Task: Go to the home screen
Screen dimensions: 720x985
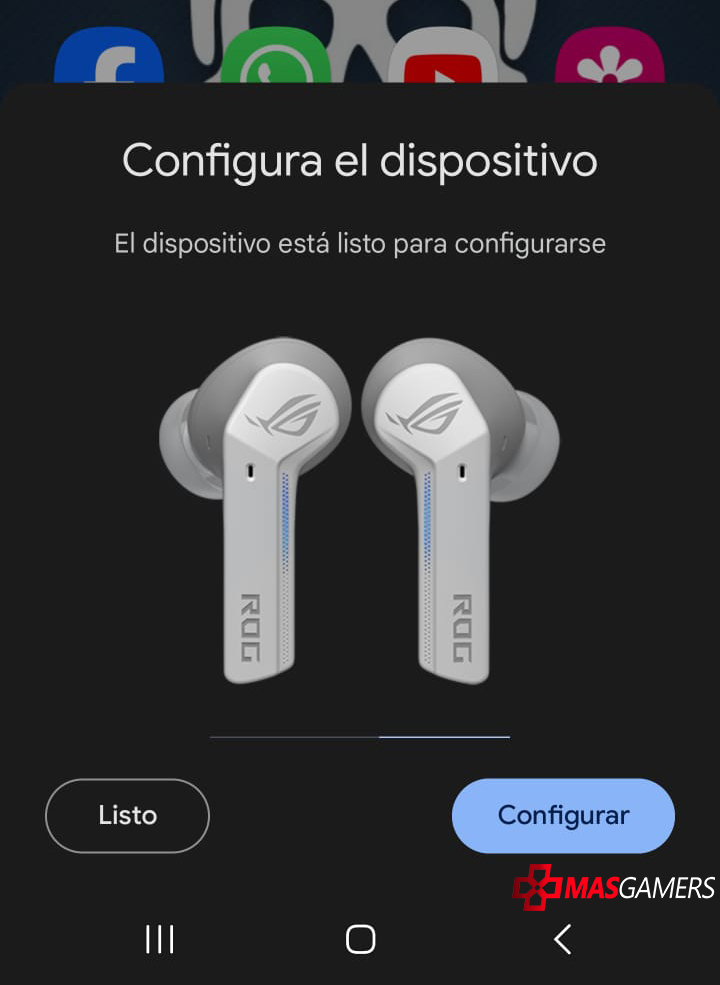Action: (x=360, y=938)
